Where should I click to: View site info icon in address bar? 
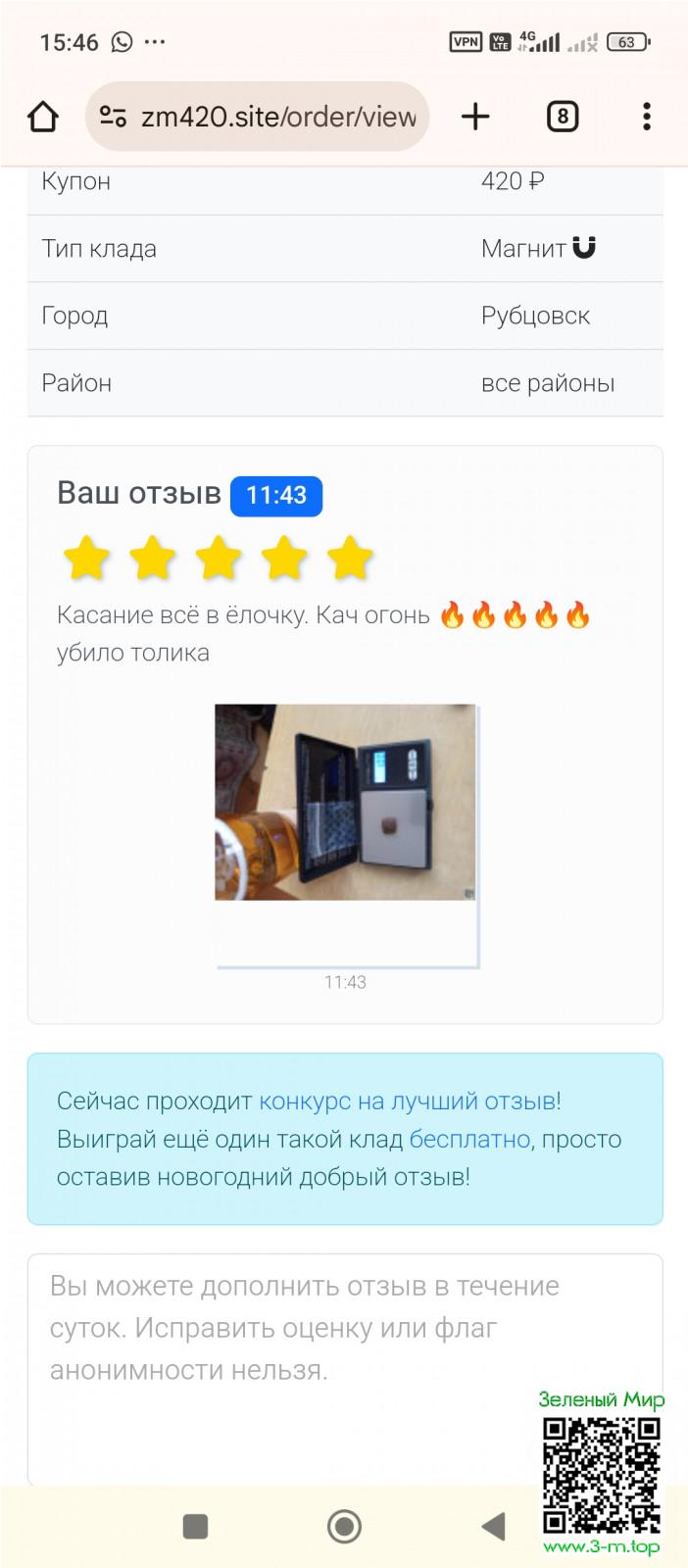coord(113,117)
